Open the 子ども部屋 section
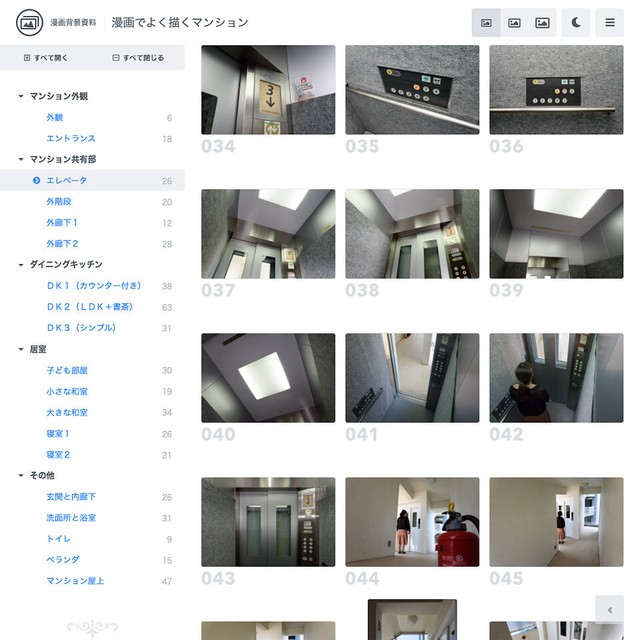640x640 pixels. click(x=67, y=370)
